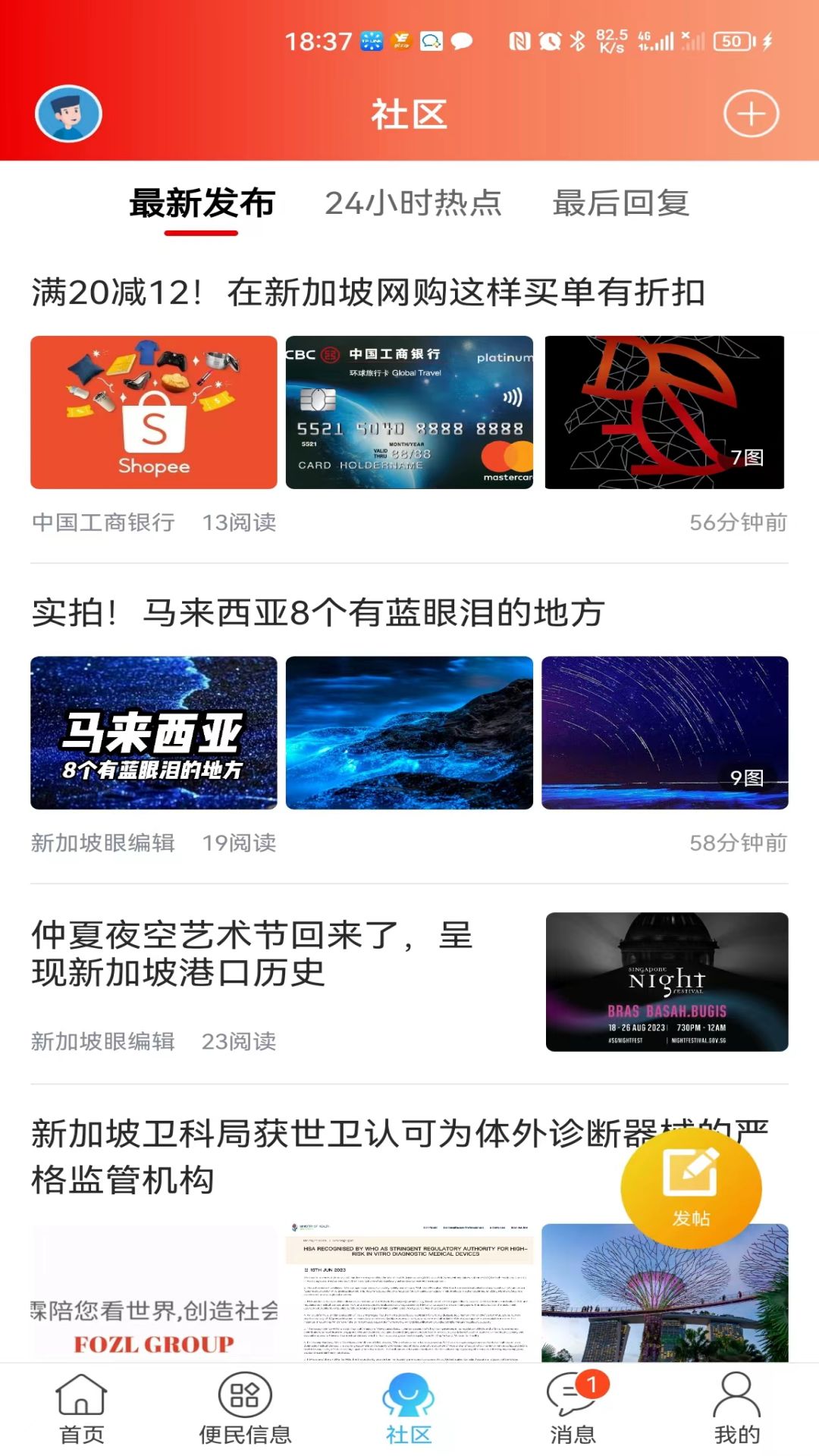The image size is (819, 1456).
Task: Open 中国工商银行 author name under first post
Action: [x=102, y=522]
